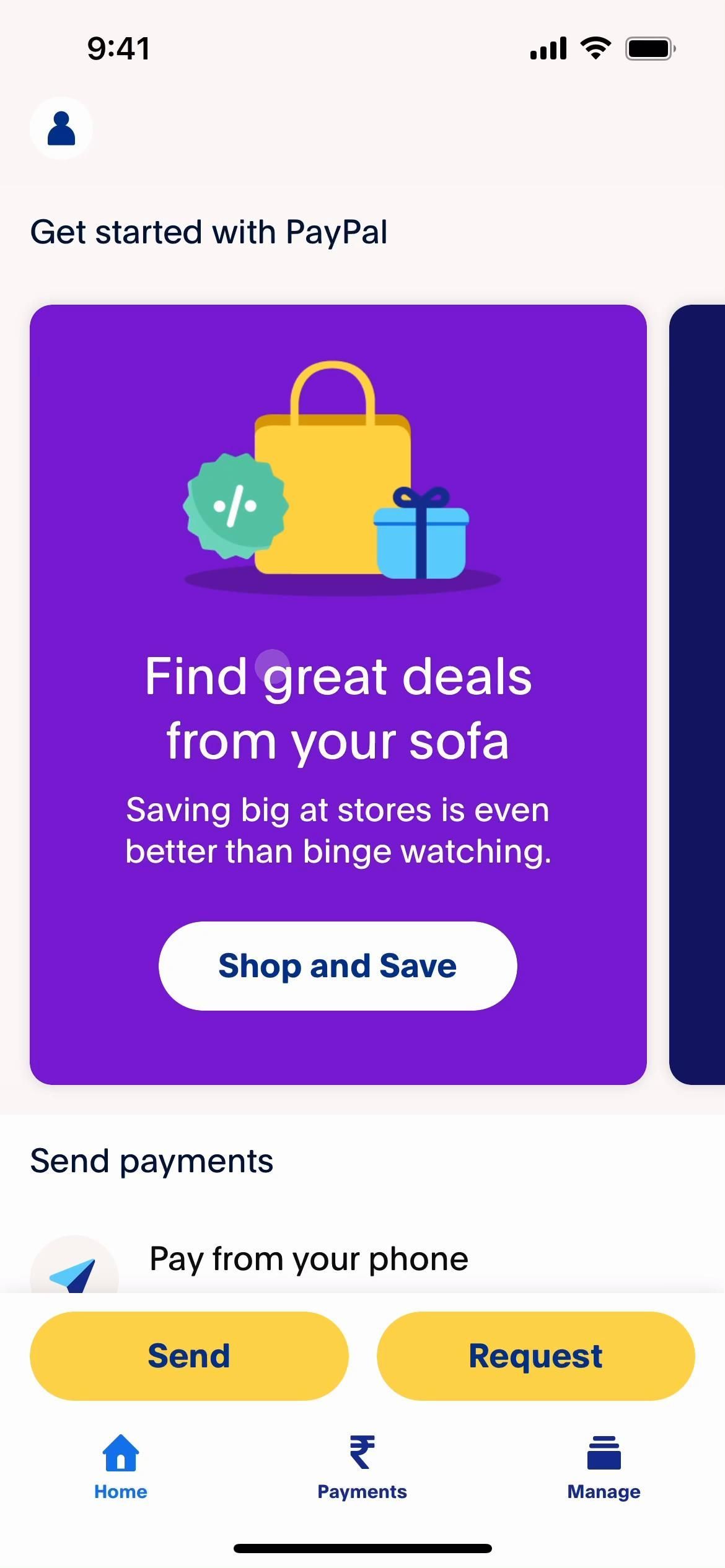Open the profile icon
725x1568 pixels.
pos(61,128)
